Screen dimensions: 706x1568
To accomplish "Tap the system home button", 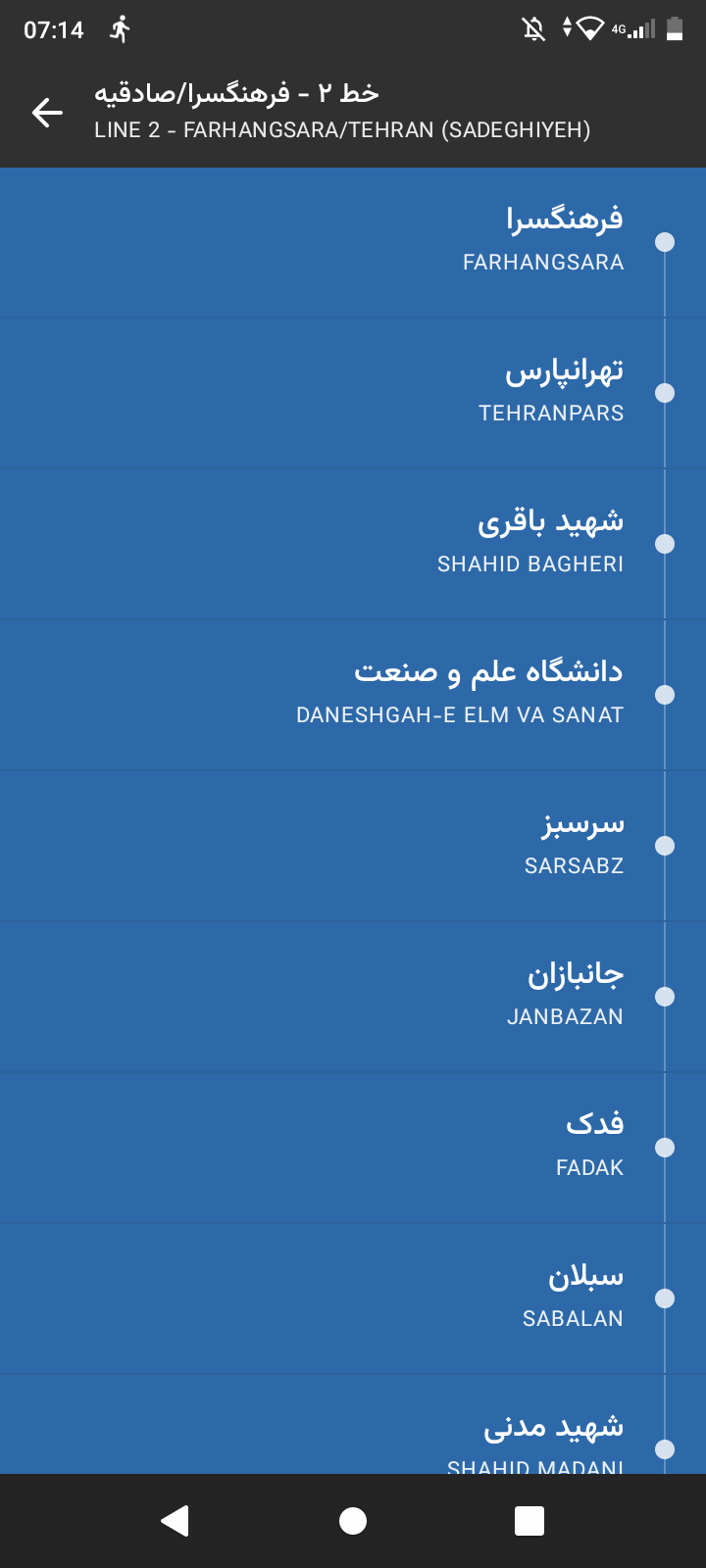I will coord(353,1521).
